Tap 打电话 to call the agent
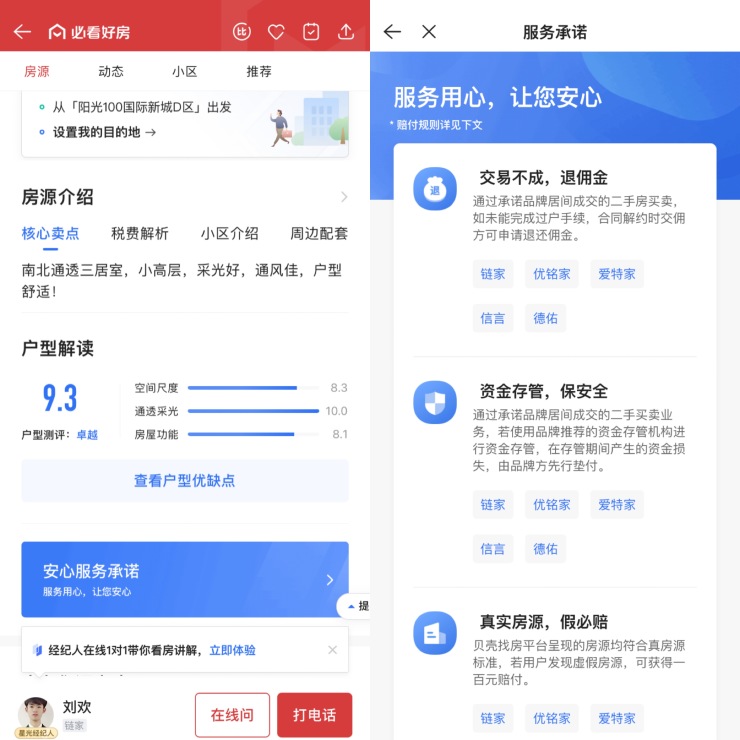This screenshot has width=740, height=740. click(x=314, y=715)
